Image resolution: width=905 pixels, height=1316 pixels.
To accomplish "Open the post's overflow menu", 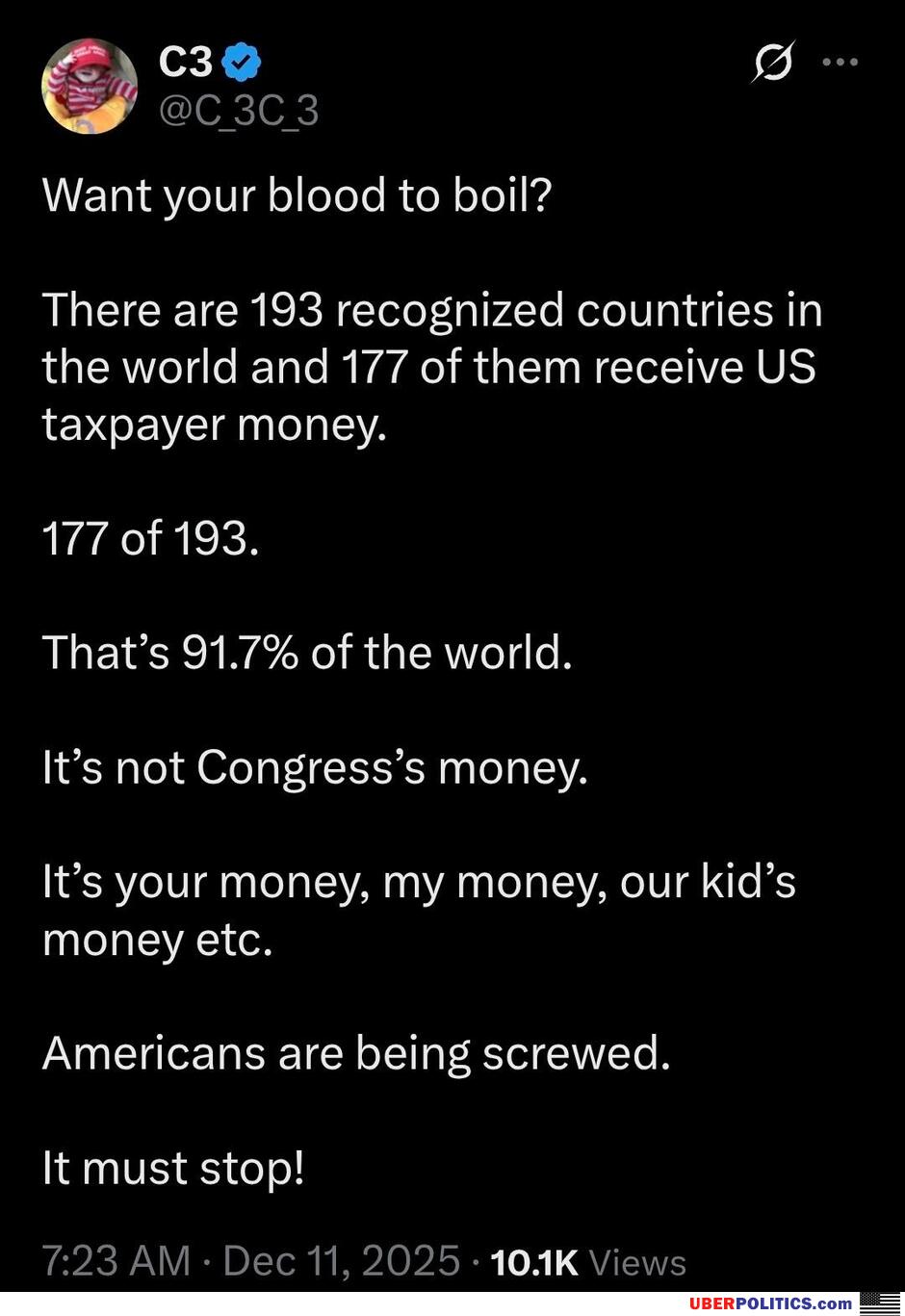I will coord(840,63).
